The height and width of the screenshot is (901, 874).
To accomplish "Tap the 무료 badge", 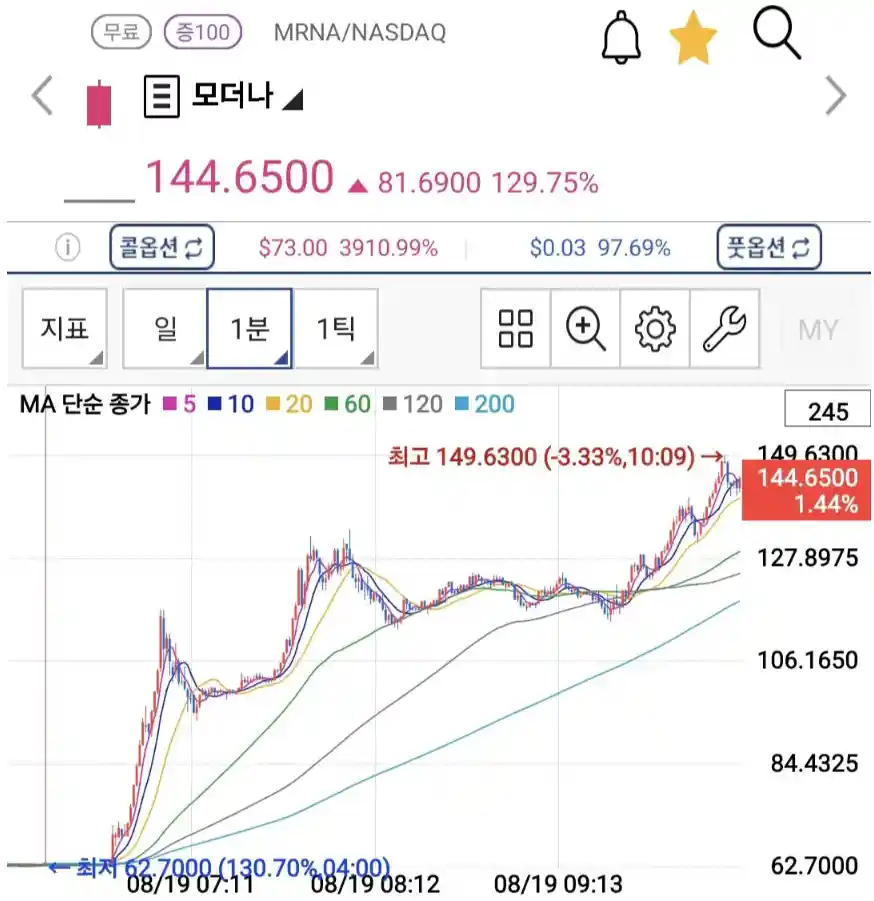I will click(x=121, y=32).
